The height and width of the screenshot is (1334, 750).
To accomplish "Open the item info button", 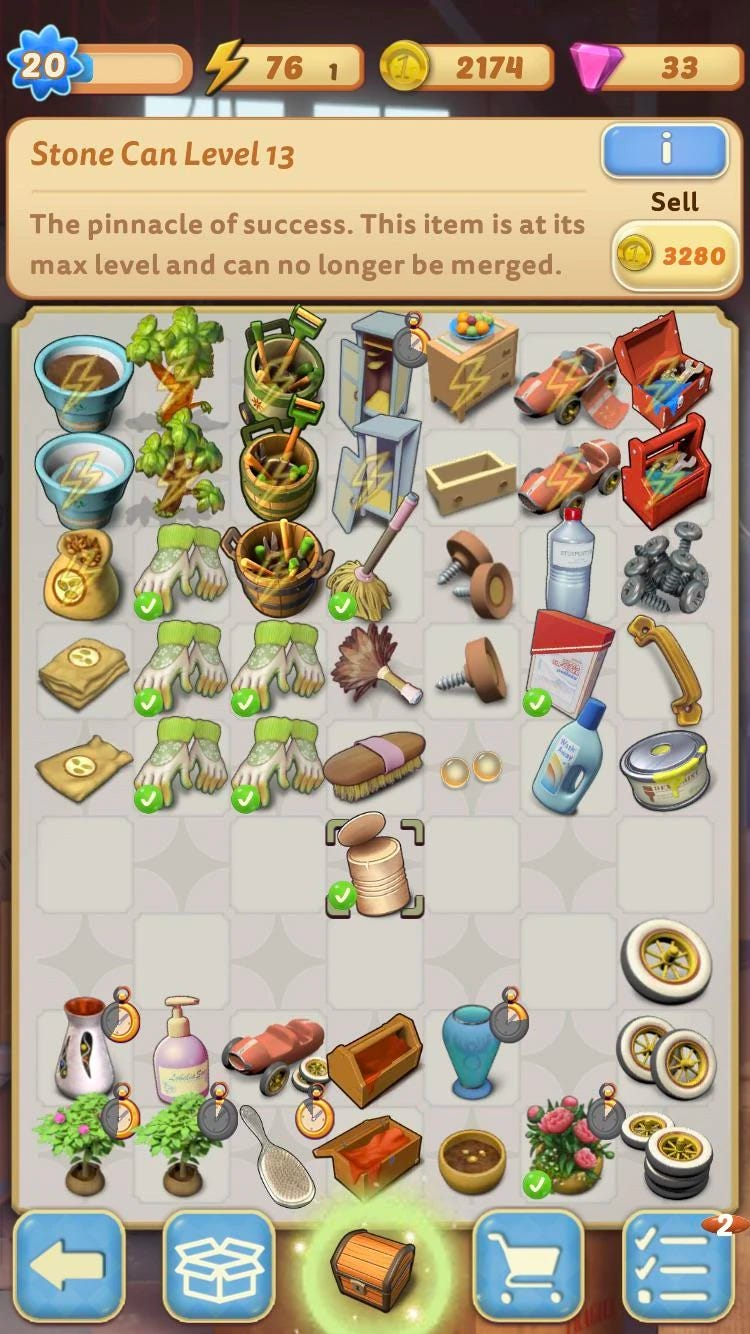I will click(664, 151).
